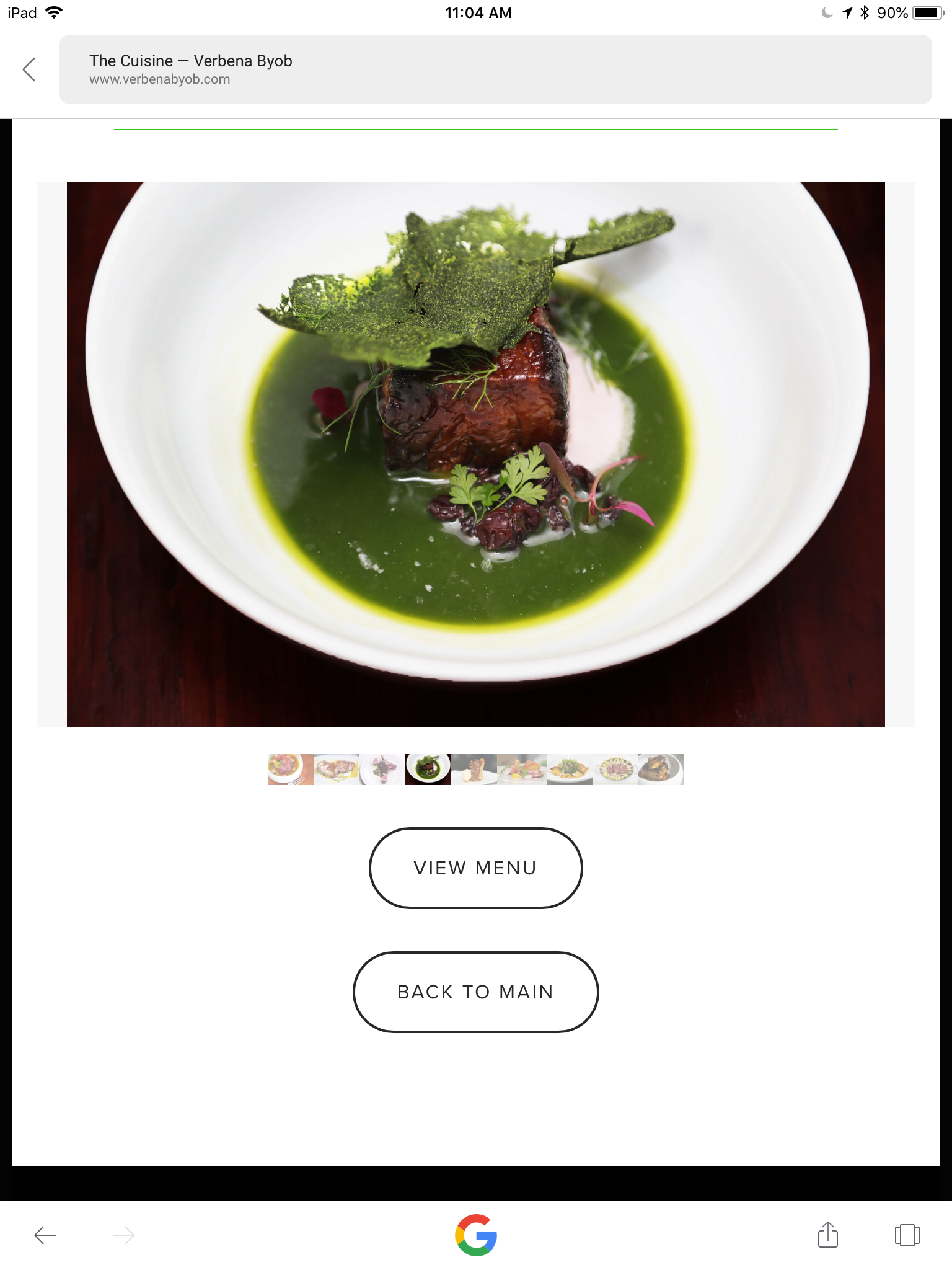Open the fifth gallery thumbnail
The image size is (952, 1270).
pos(474,770)
